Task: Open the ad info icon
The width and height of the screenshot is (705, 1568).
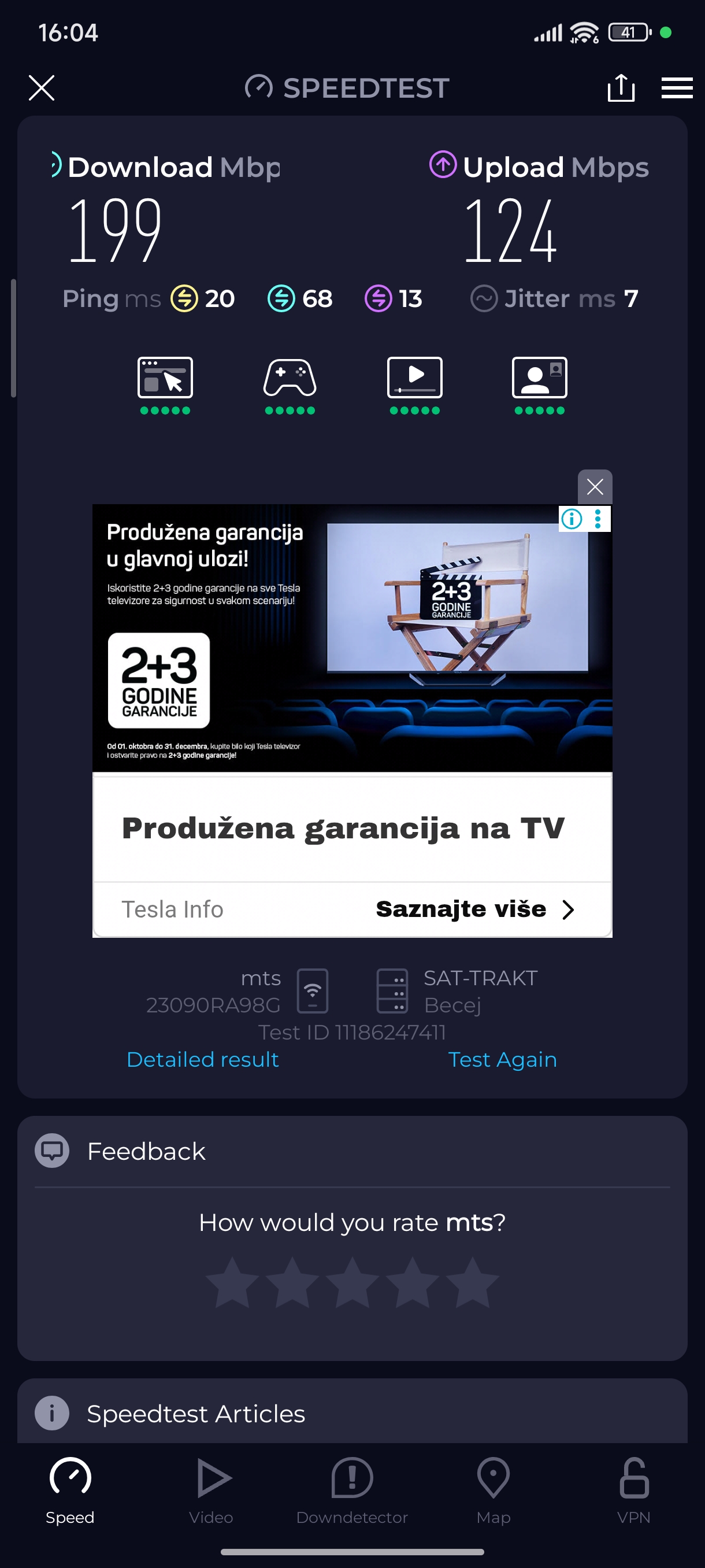Action: [x=572, y=519]
